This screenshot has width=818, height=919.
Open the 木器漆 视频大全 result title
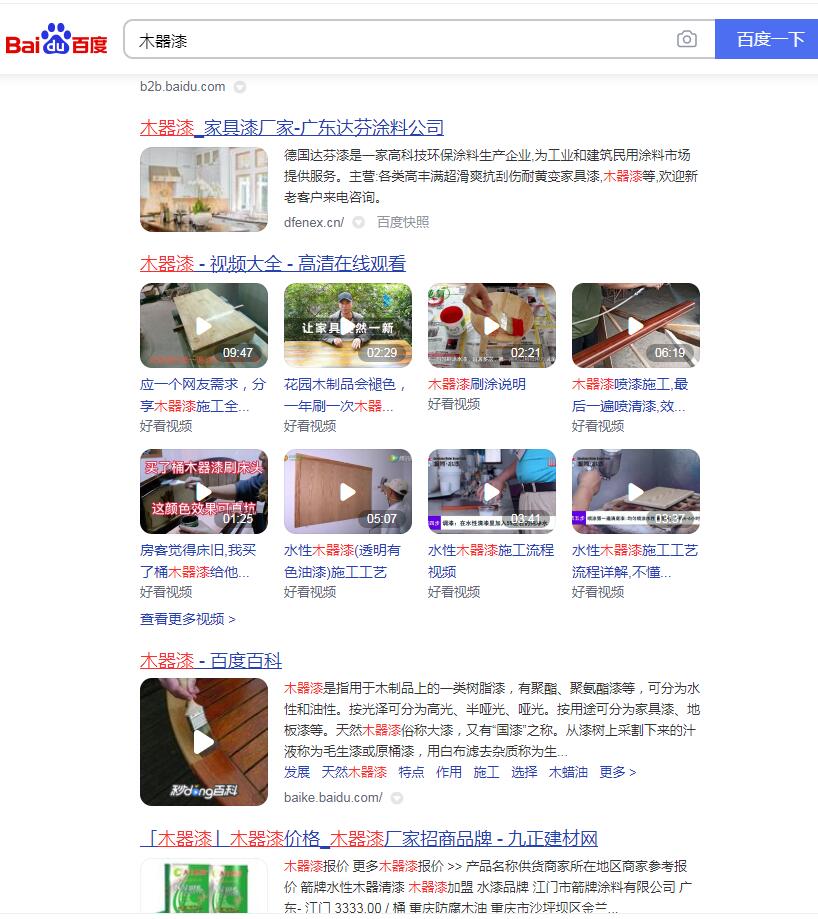(273, 264)
